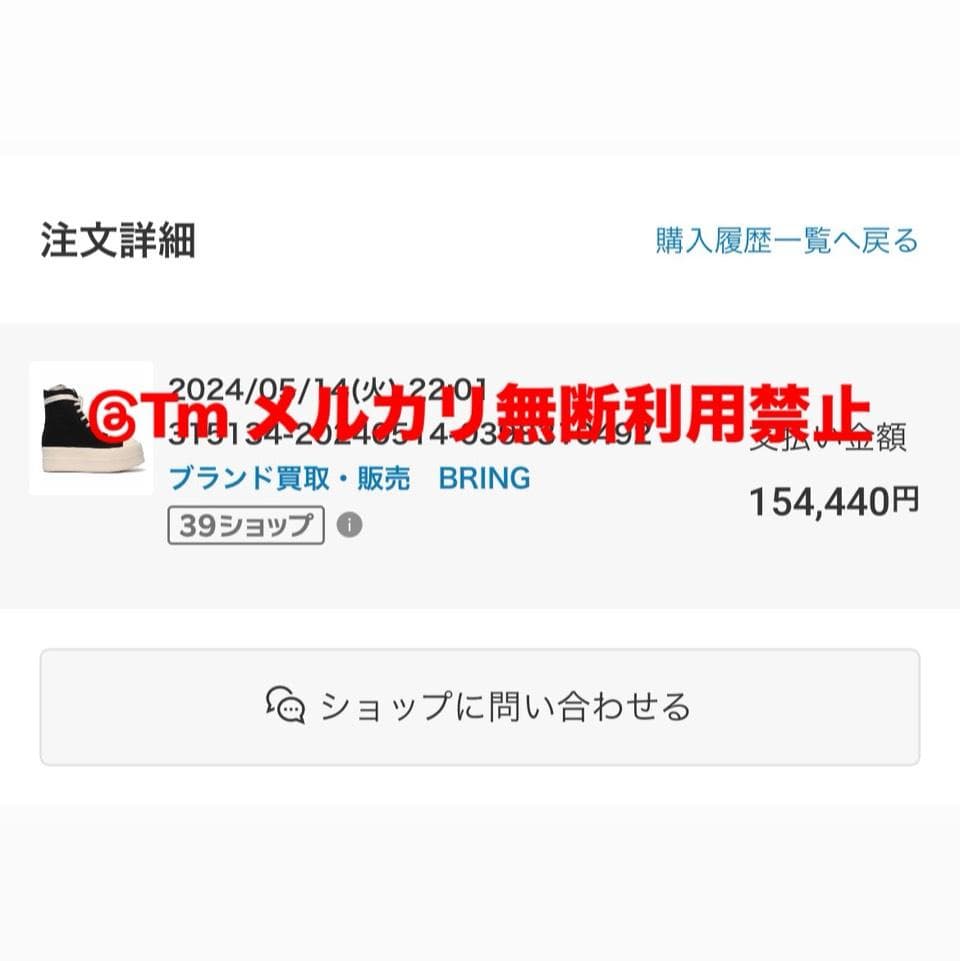Viewport: 960px width, 961px height.
Task: Click the BRING shop name link
Action: click(x=486, y=478)
